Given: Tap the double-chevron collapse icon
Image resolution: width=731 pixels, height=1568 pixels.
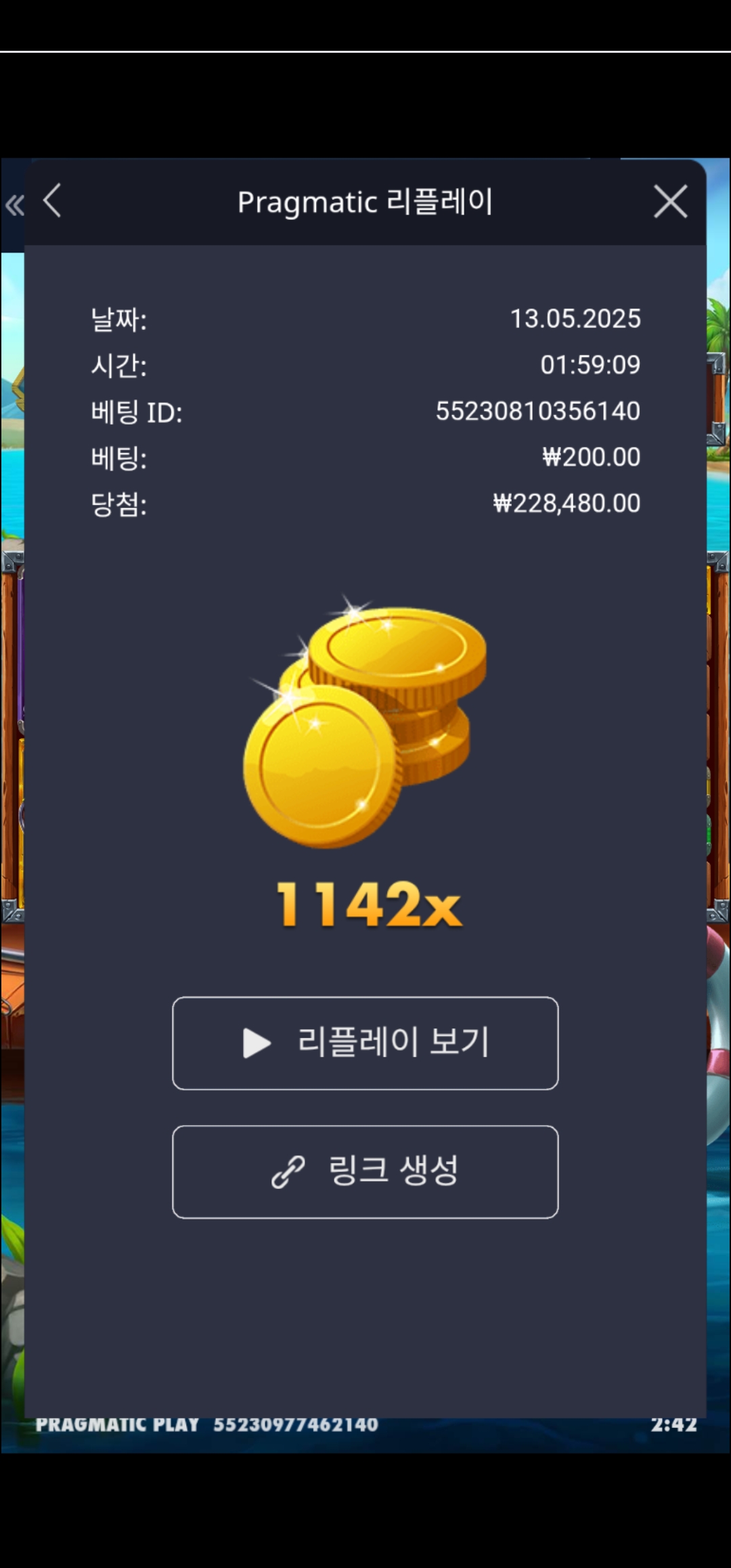Looking at the screenshot, I should (14, 205).
